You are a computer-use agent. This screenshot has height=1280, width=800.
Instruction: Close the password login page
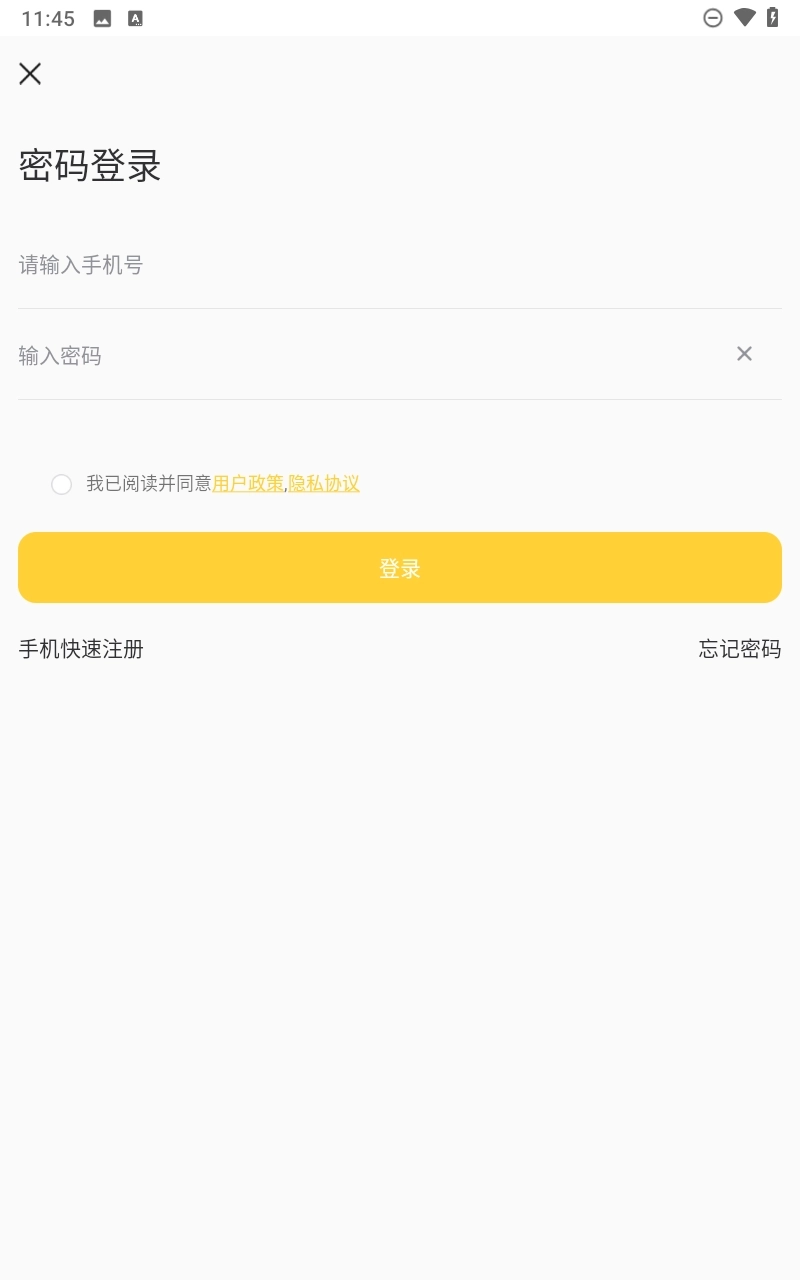point(30,74)
